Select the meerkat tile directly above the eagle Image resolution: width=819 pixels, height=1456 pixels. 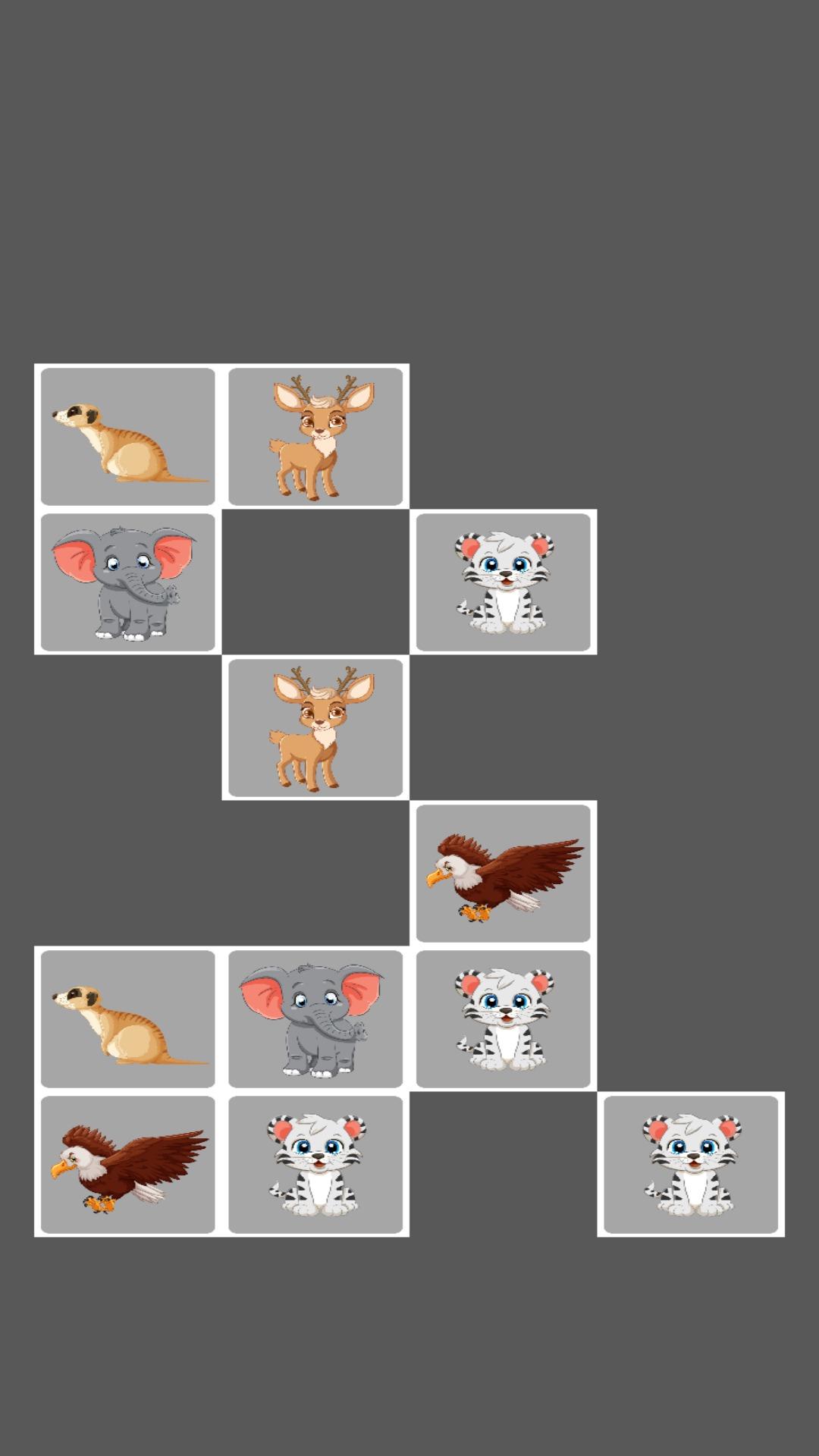click(x=127, y=1019)
